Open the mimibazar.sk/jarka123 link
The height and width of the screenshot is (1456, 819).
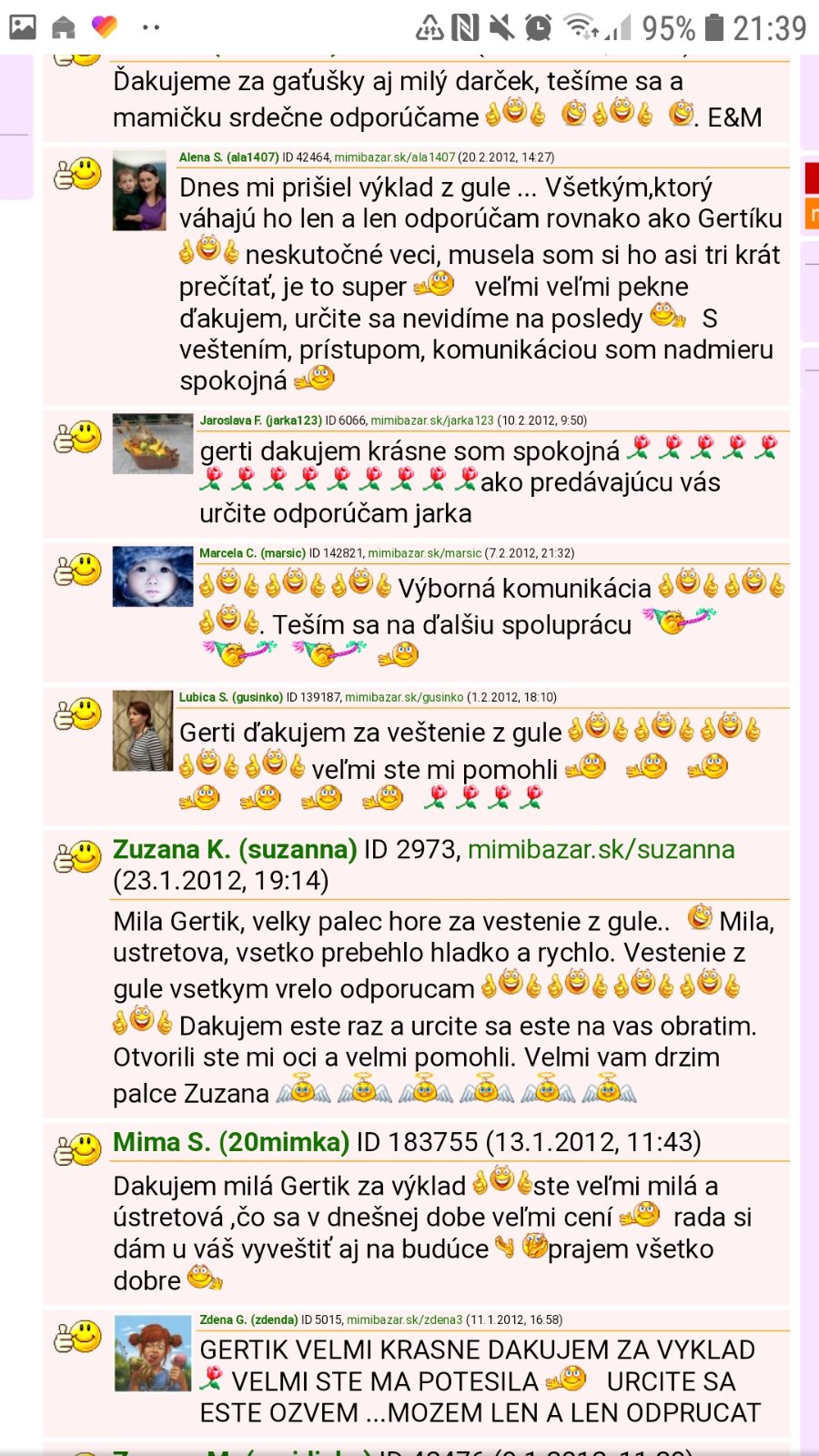tap(431, 420)
